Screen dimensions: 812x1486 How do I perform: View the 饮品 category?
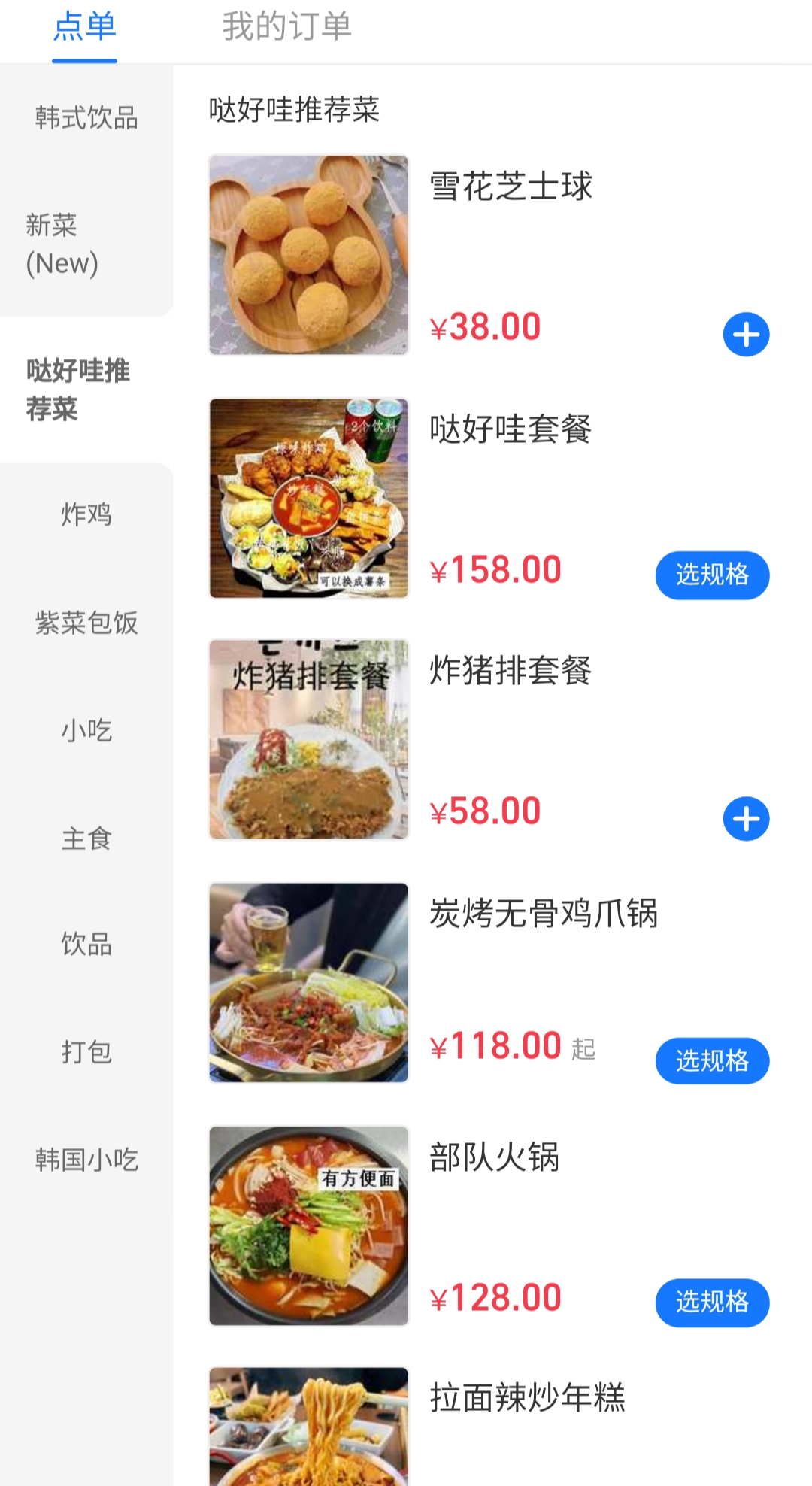click(86, 945)
